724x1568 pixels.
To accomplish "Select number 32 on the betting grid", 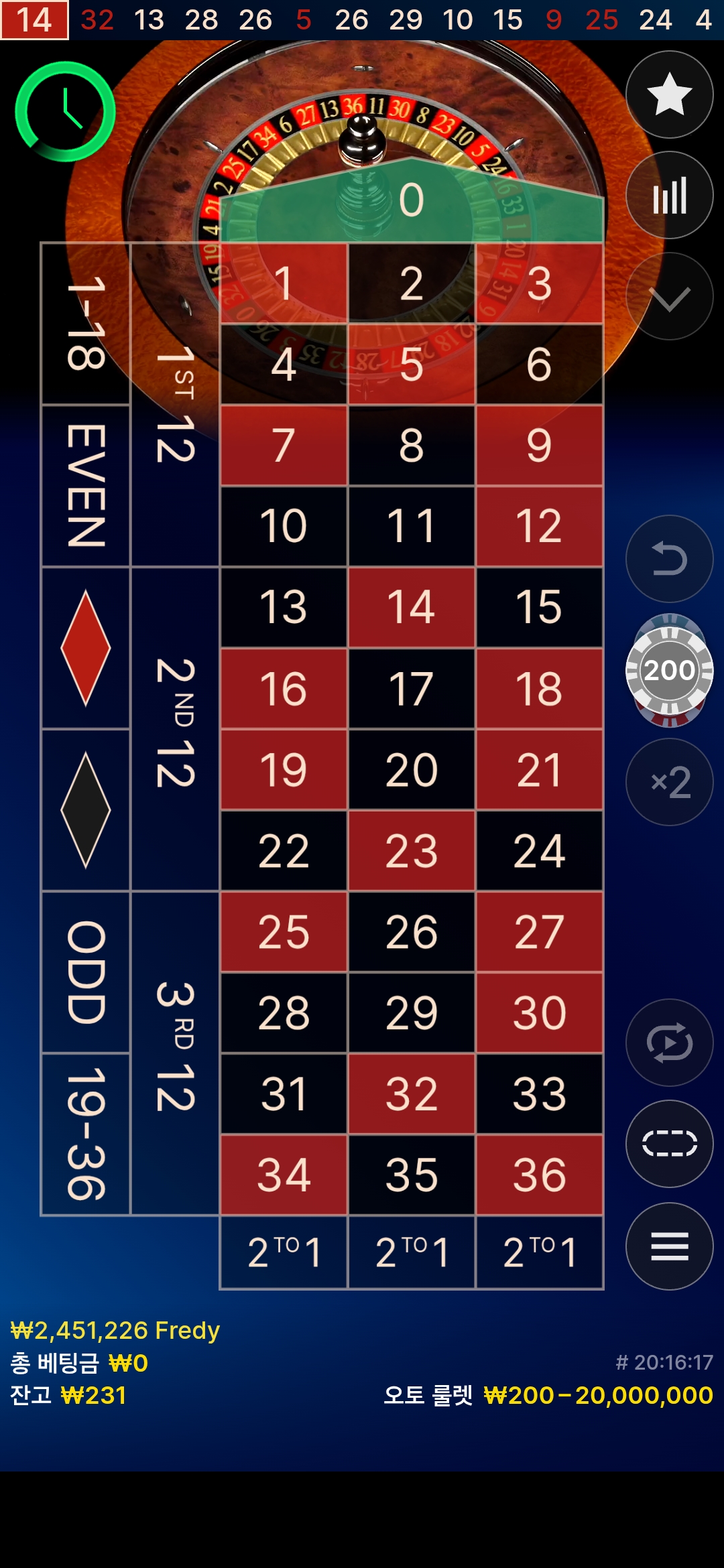I will (x=412, y=1094).
